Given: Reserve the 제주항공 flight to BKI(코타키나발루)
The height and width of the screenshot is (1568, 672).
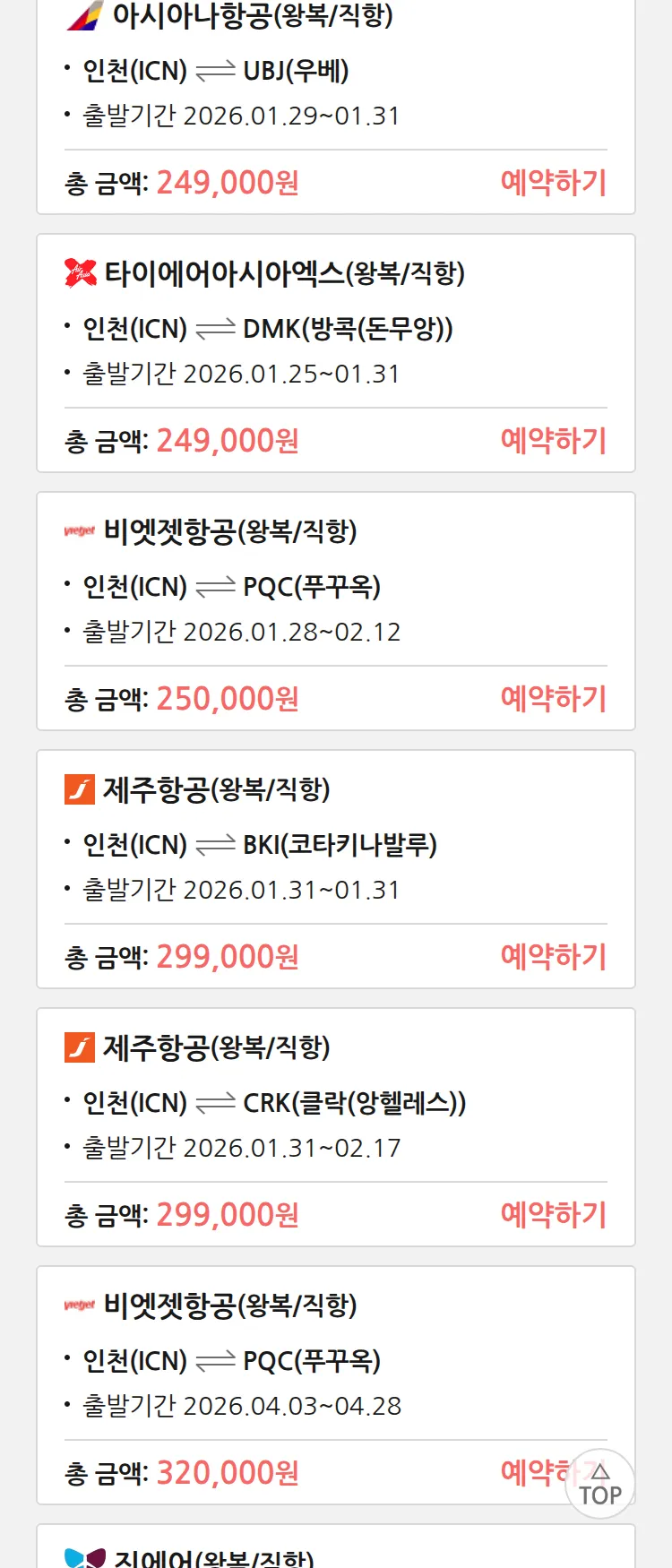Looking at the screenshot, I should pyautogui.click(x=553, y=957).
